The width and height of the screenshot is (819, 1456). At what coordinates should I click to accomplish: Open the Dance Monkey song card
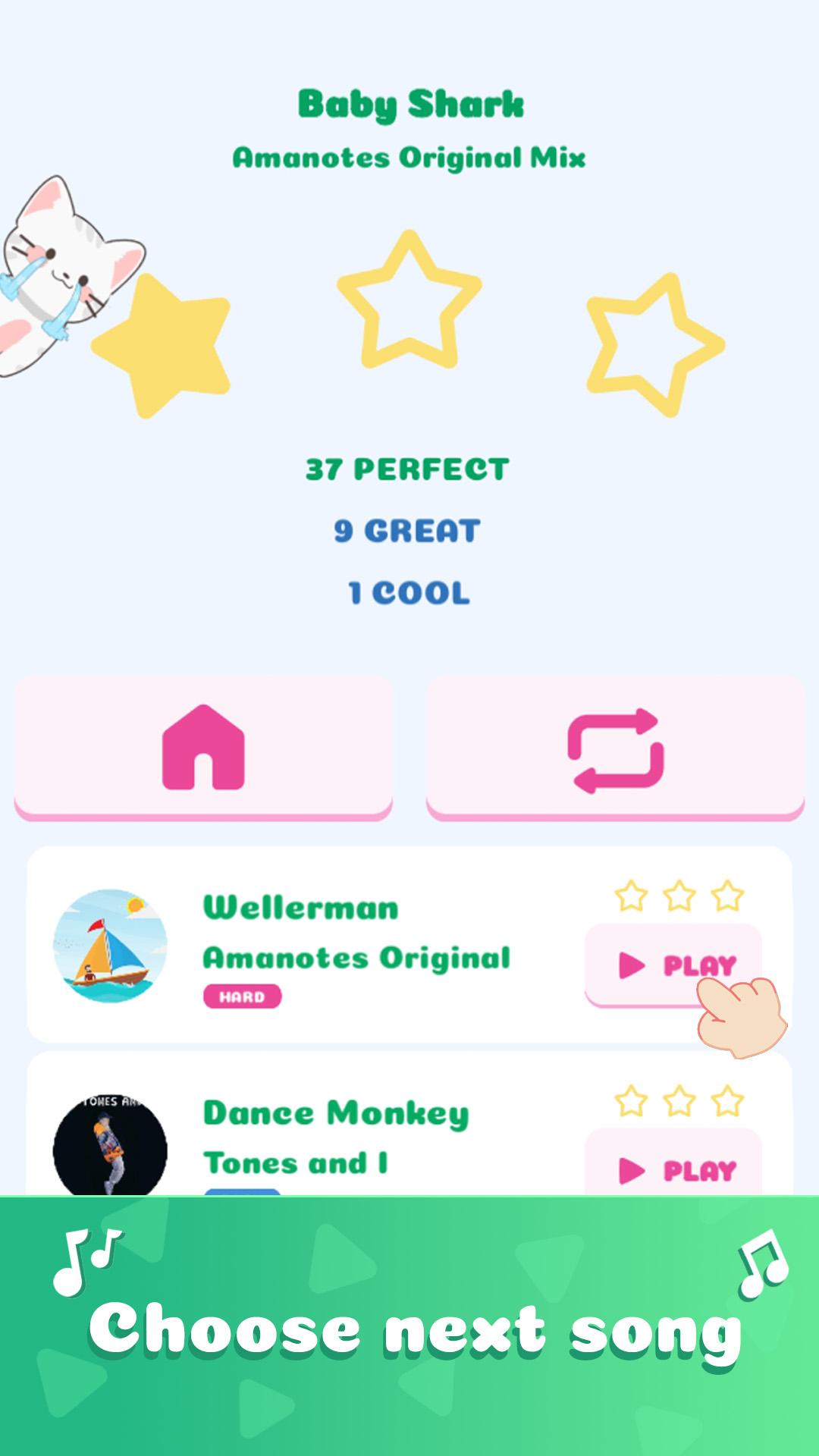(409, 1124)
